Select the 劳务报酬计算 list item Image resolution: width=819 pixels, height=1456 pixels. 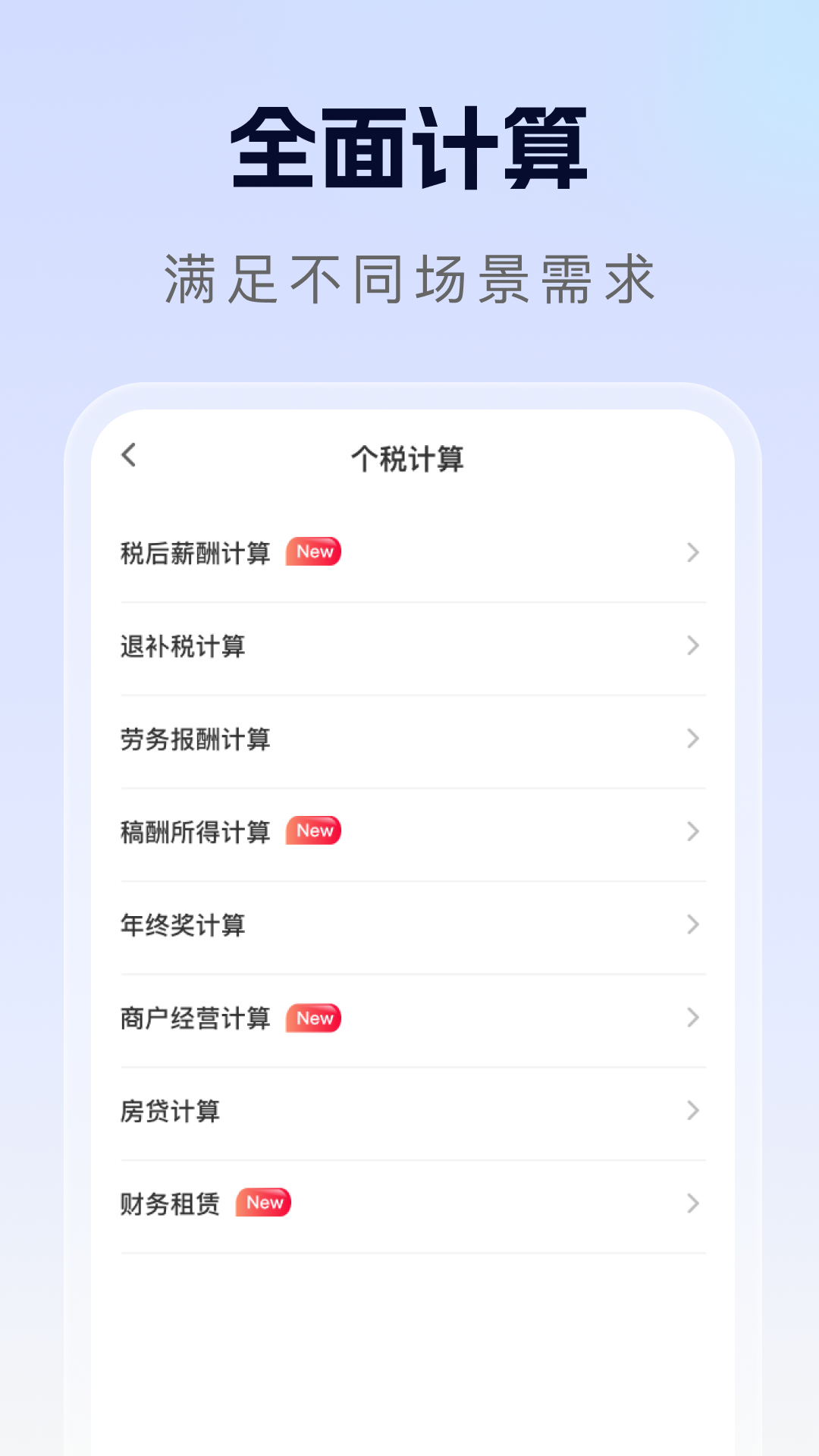196,738
